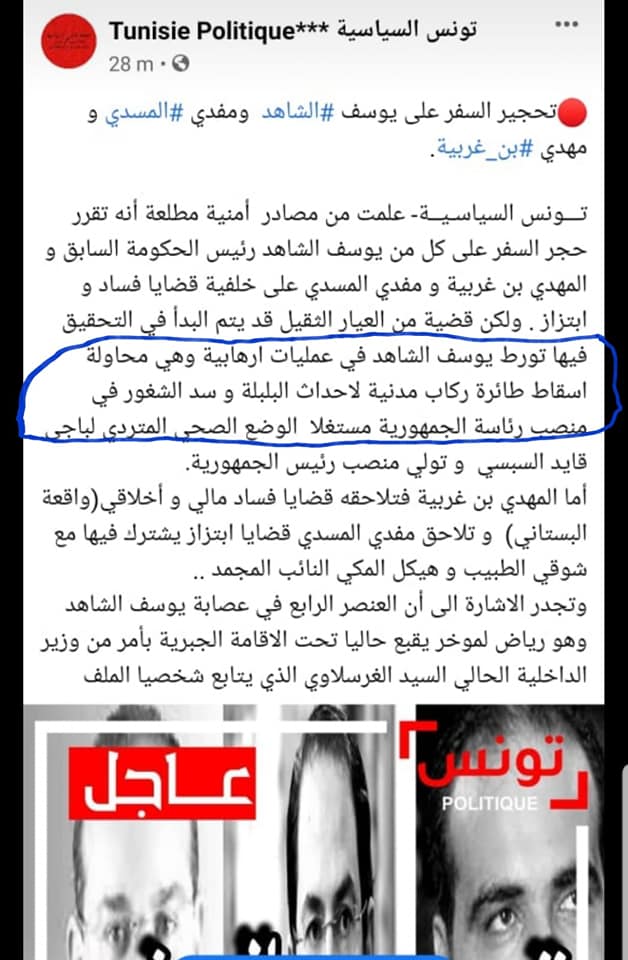Open Tunisie Politique page name link

292,30
